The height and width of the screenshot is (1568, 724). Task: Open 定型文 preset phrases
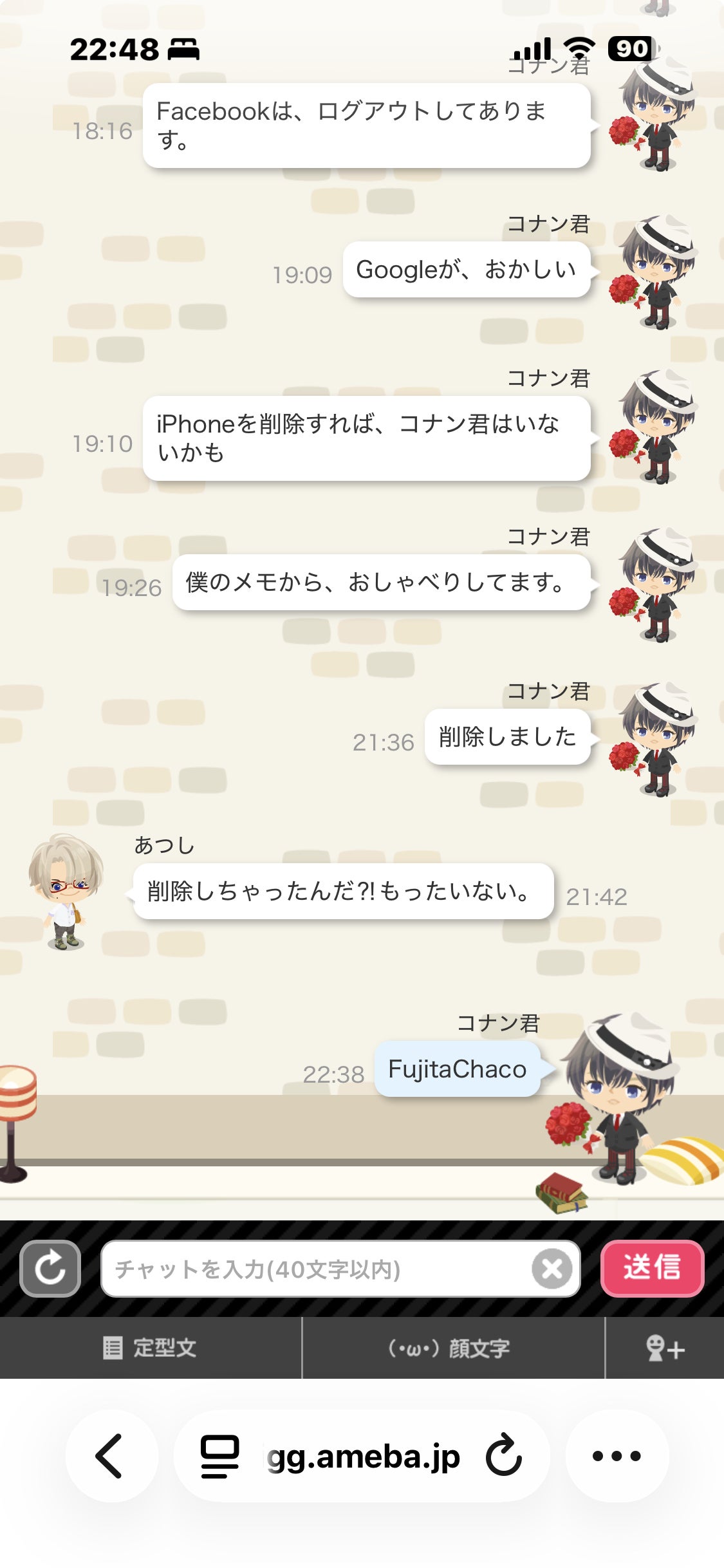151,1347
